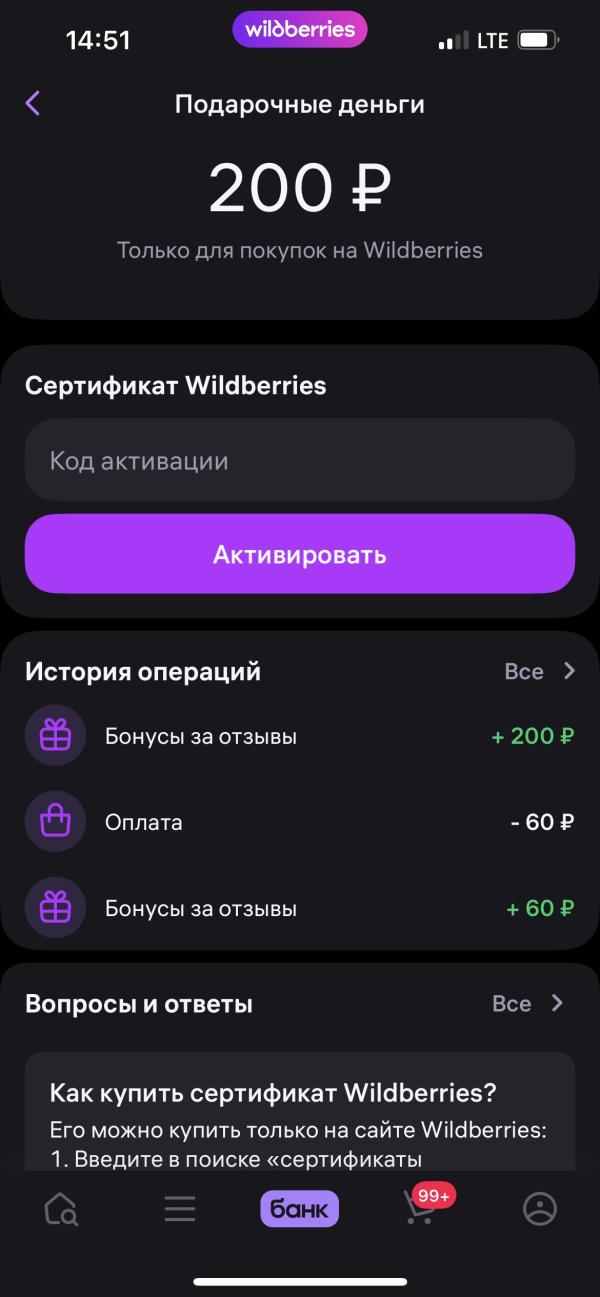
Task: View all Вопросы и ответы
Action: pos(529,1003)
